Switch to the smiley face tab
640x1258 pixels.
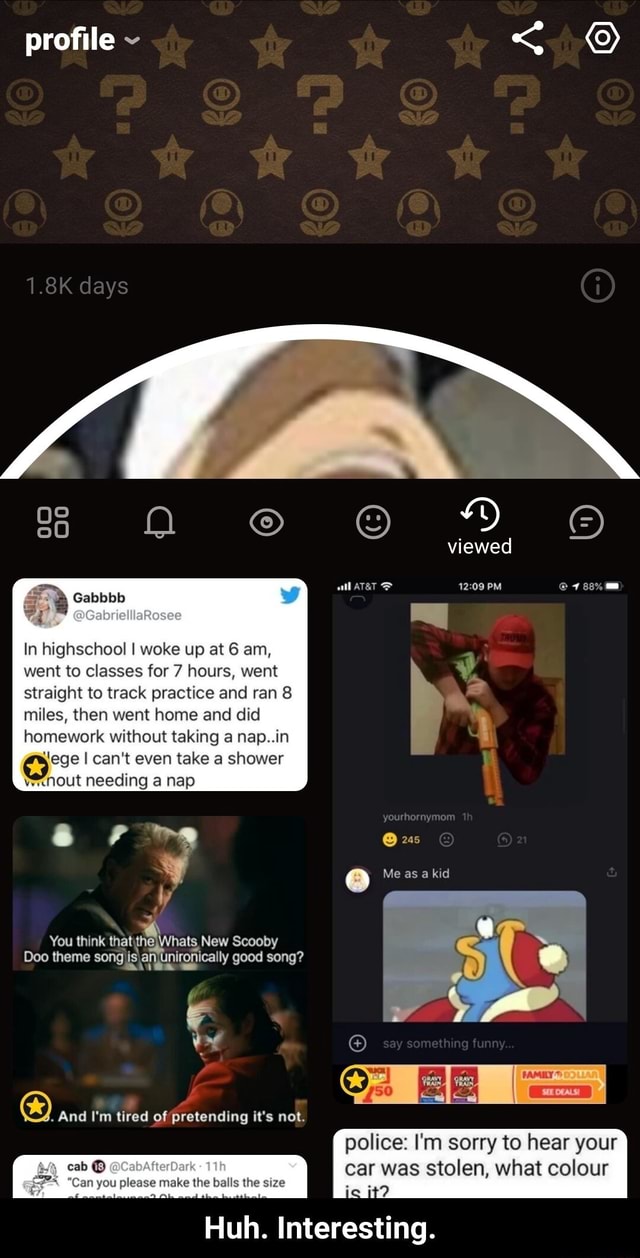point(373,522)
